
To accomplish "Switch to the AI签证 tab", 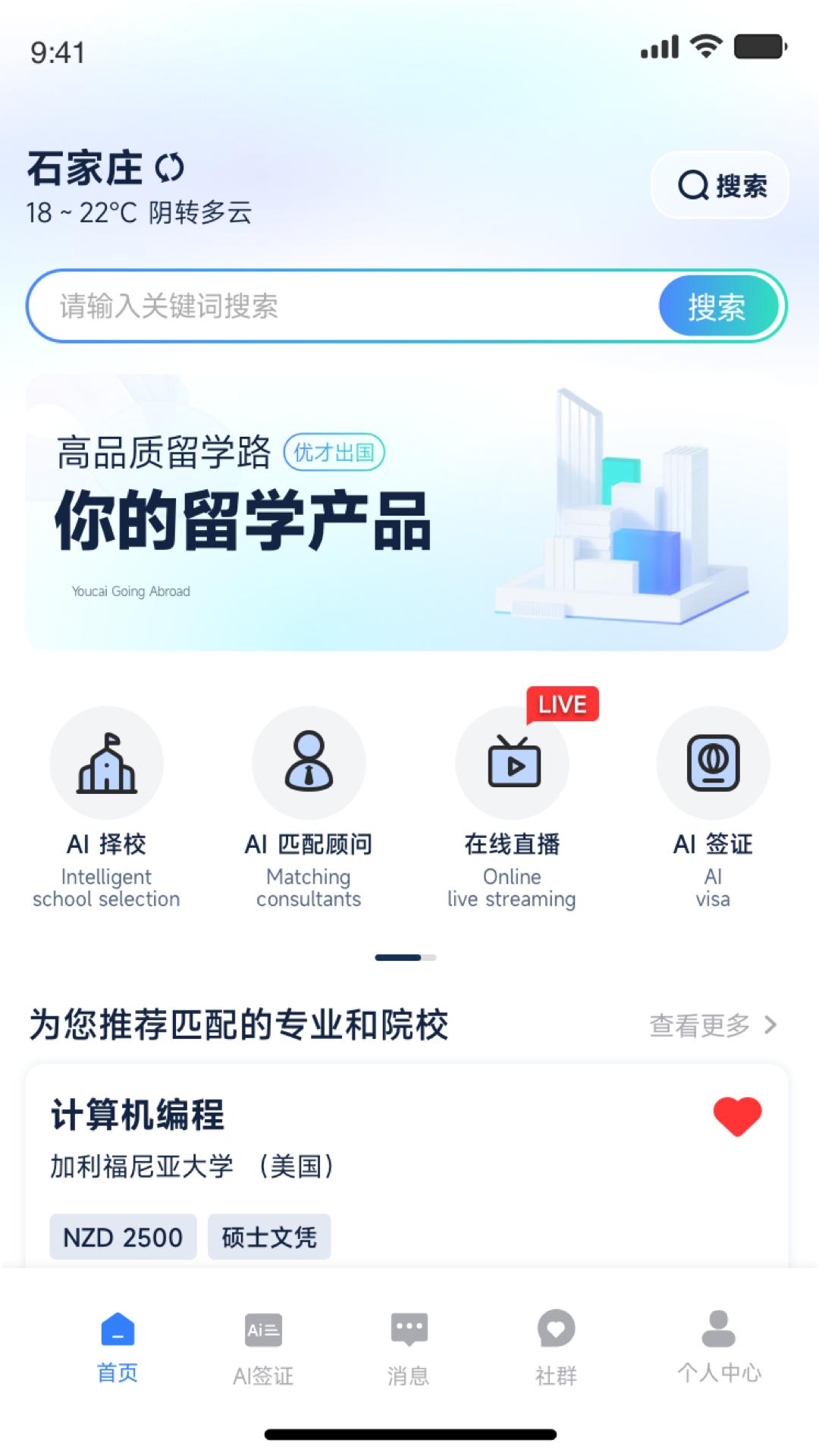I will click(x=263, y=1347).
